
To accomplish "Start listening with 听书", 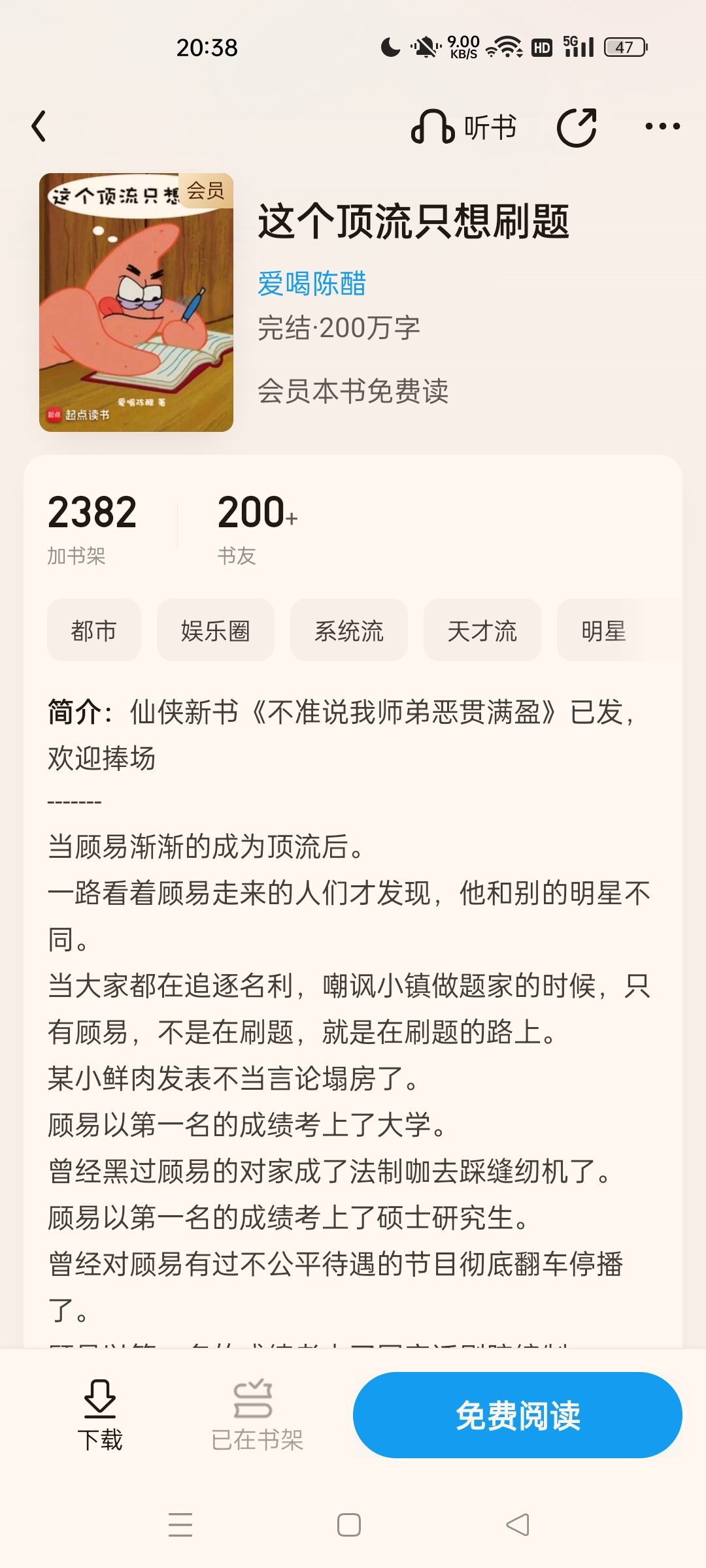I will click(464, 127).
